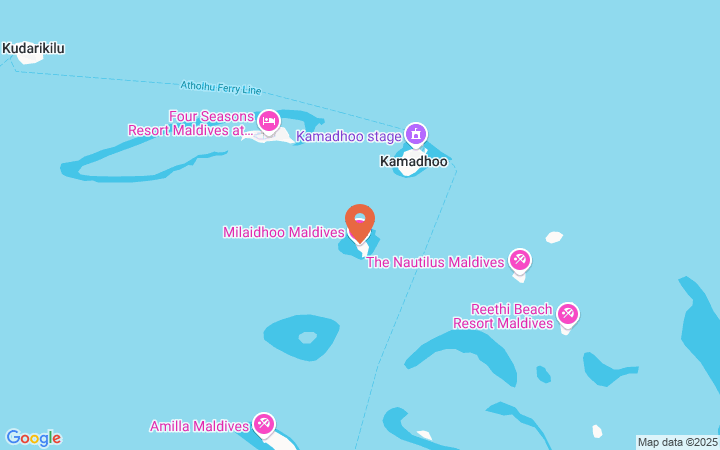This screenshot has height=450, width=720.
Task: Open the Amilla Maldives marker
Action: pos(264,425)
